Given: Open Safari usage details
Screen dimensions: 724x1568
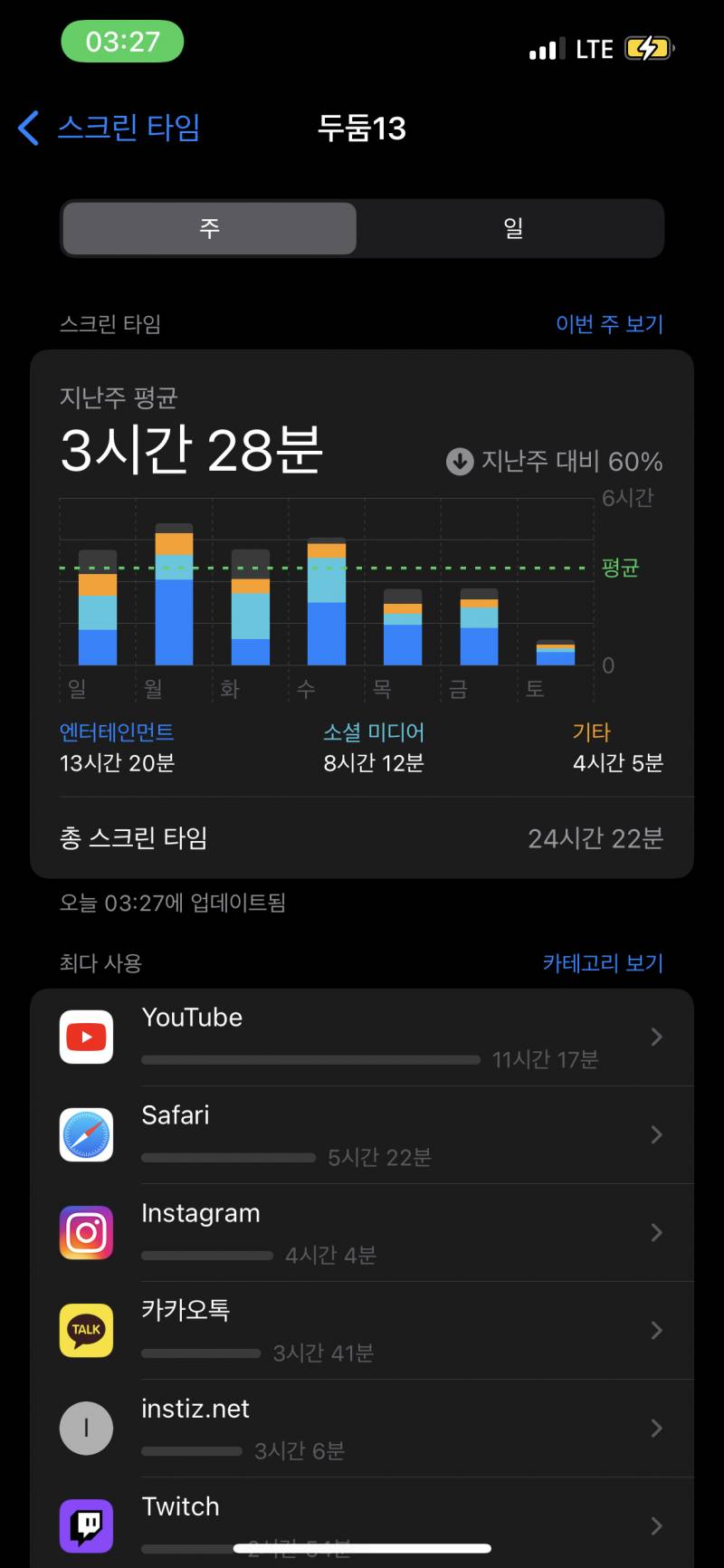Looking at the screenshot, I should click(x=362, y=1135).
